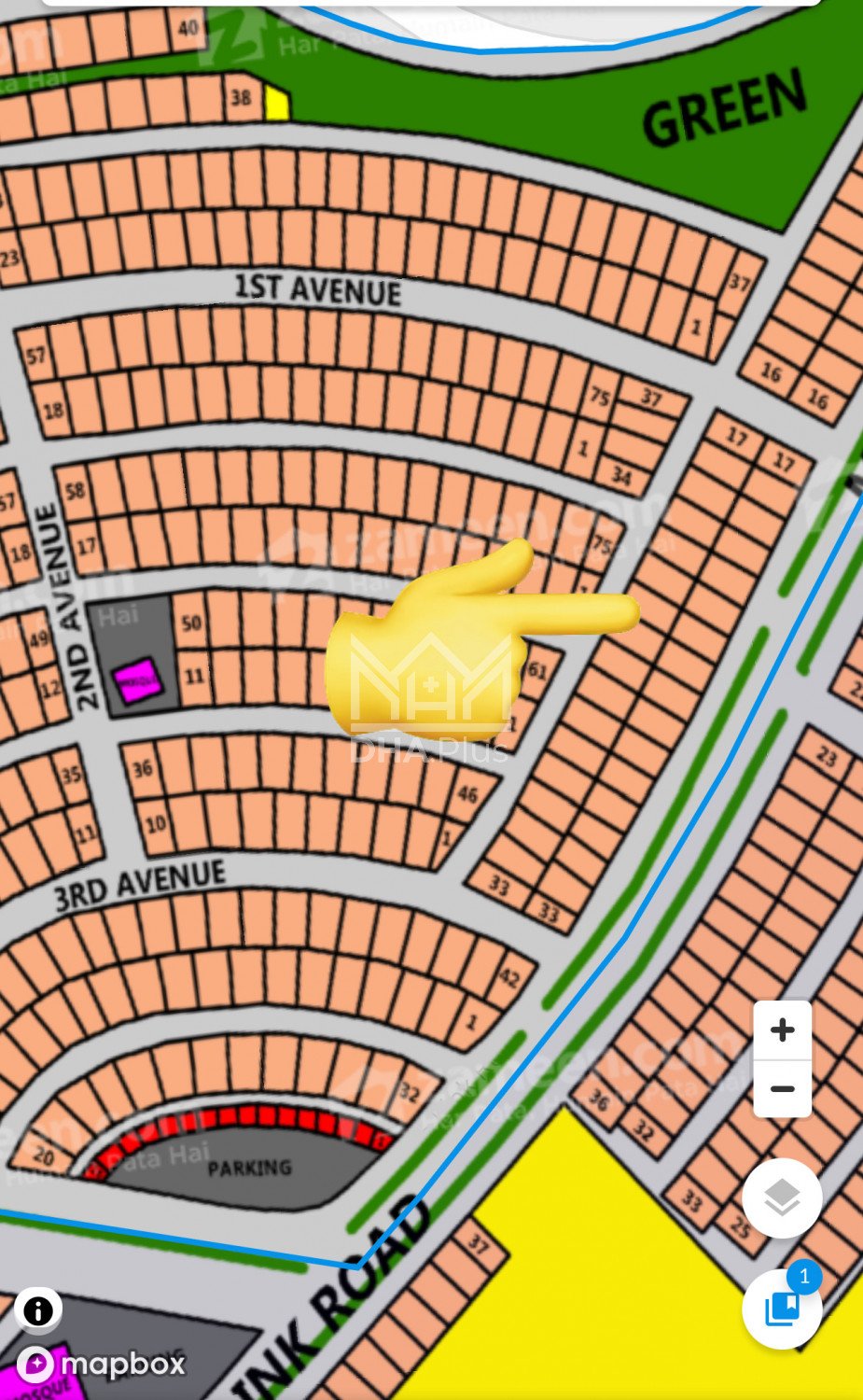Image resolution: width=863 pixels, height=1400 pixels.
Task: Show map attribution info
Action: [38, 1311]
